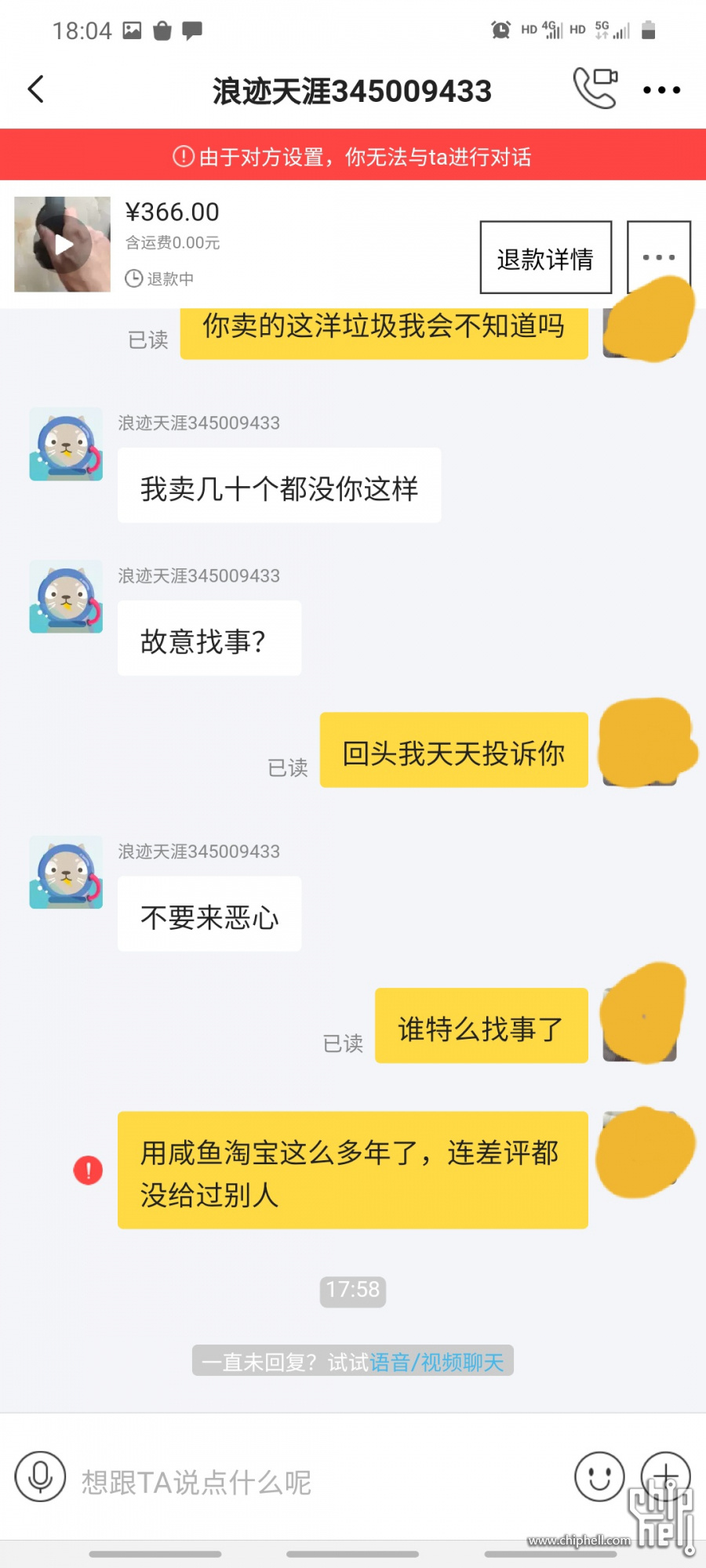This screenshot has width=706, height=1568.
Task: Open the top-right overflow menu
Action: click(x=661, y=90)
